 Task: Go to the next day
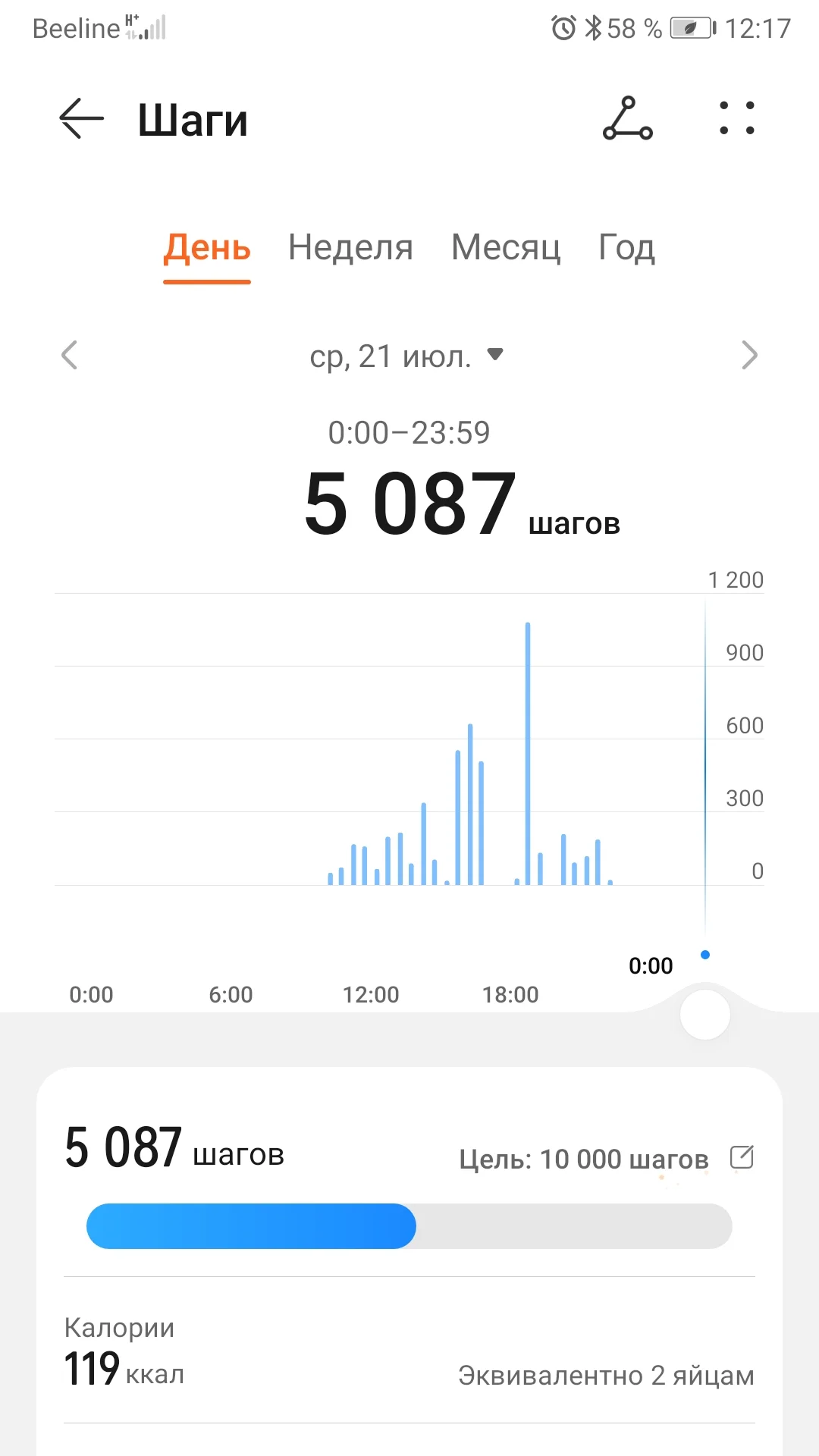click(x=748, y=355)
